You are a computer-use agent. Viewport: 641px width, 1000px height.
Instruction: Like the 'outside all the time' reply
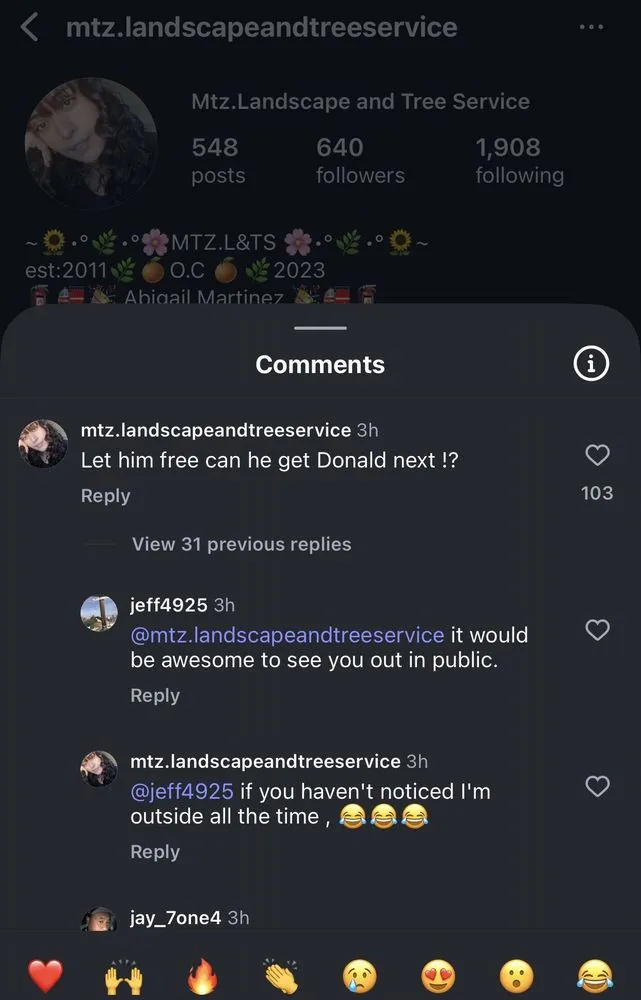(597, 787)
